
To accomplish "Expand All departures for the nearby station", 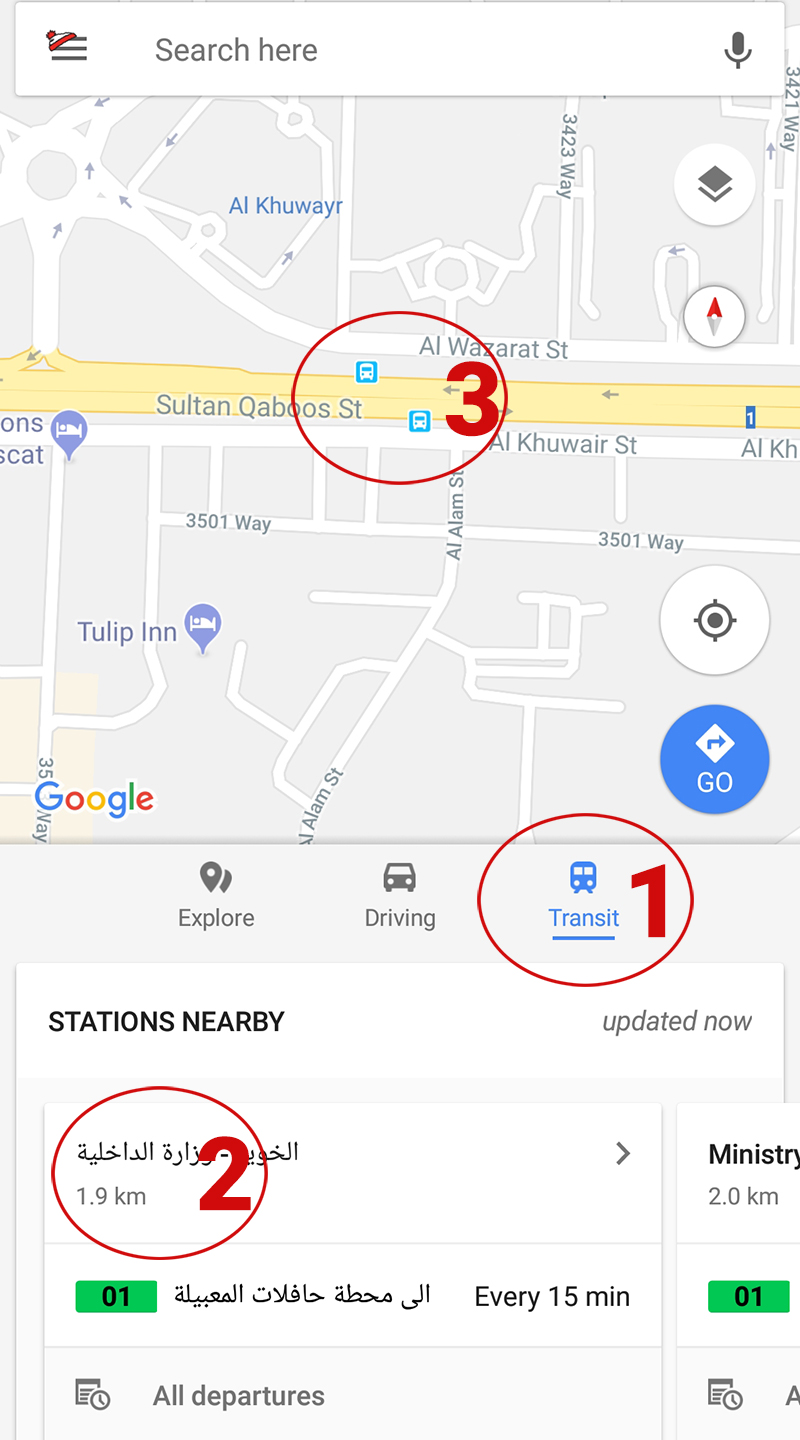I will coord(238,1394).
